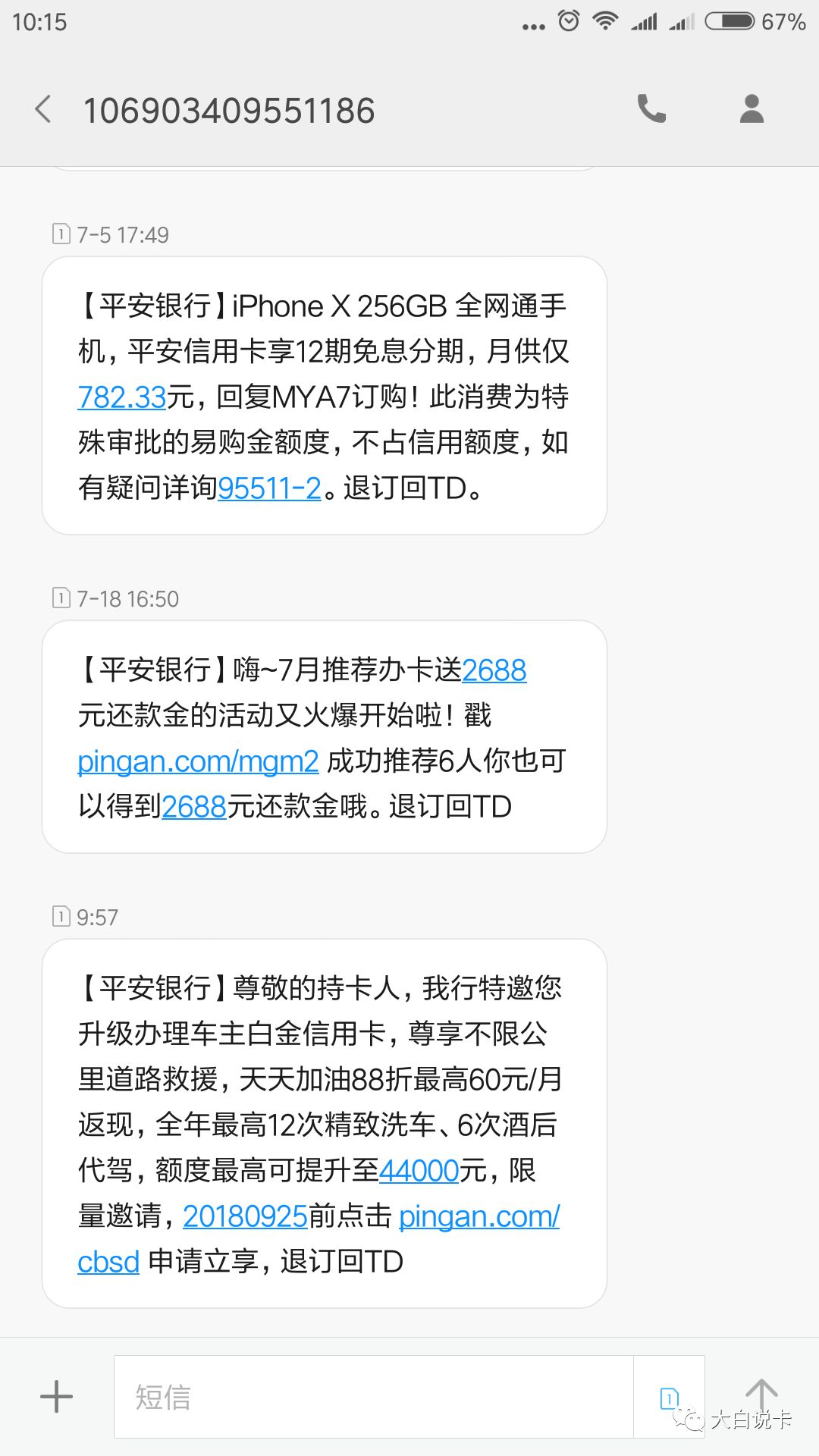819x1456 pixels.
Task: Go back to the message list
Action: click(44, 109)
